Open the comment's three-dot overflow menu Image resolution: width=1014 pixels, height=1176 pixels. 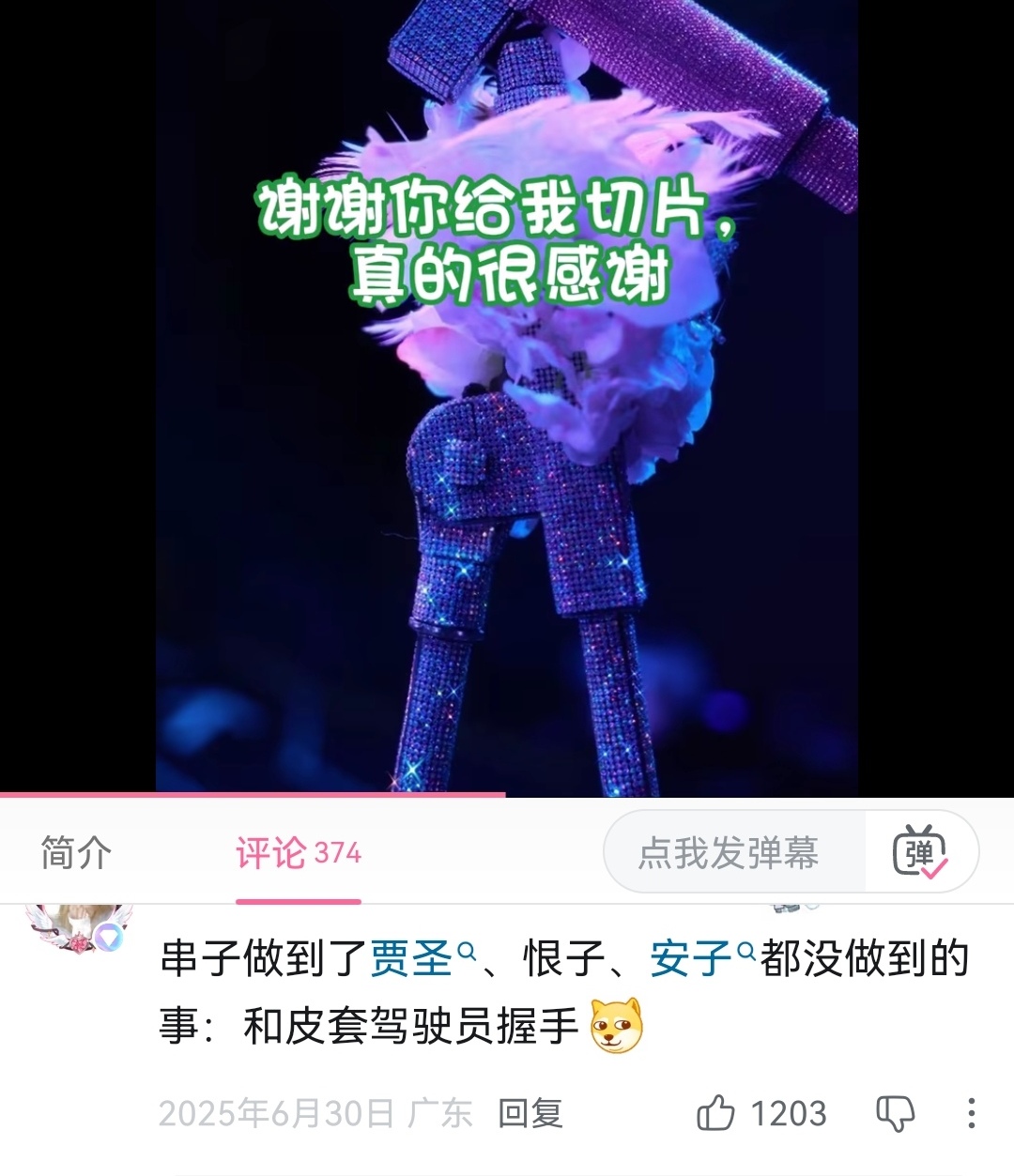(971, 1113)
